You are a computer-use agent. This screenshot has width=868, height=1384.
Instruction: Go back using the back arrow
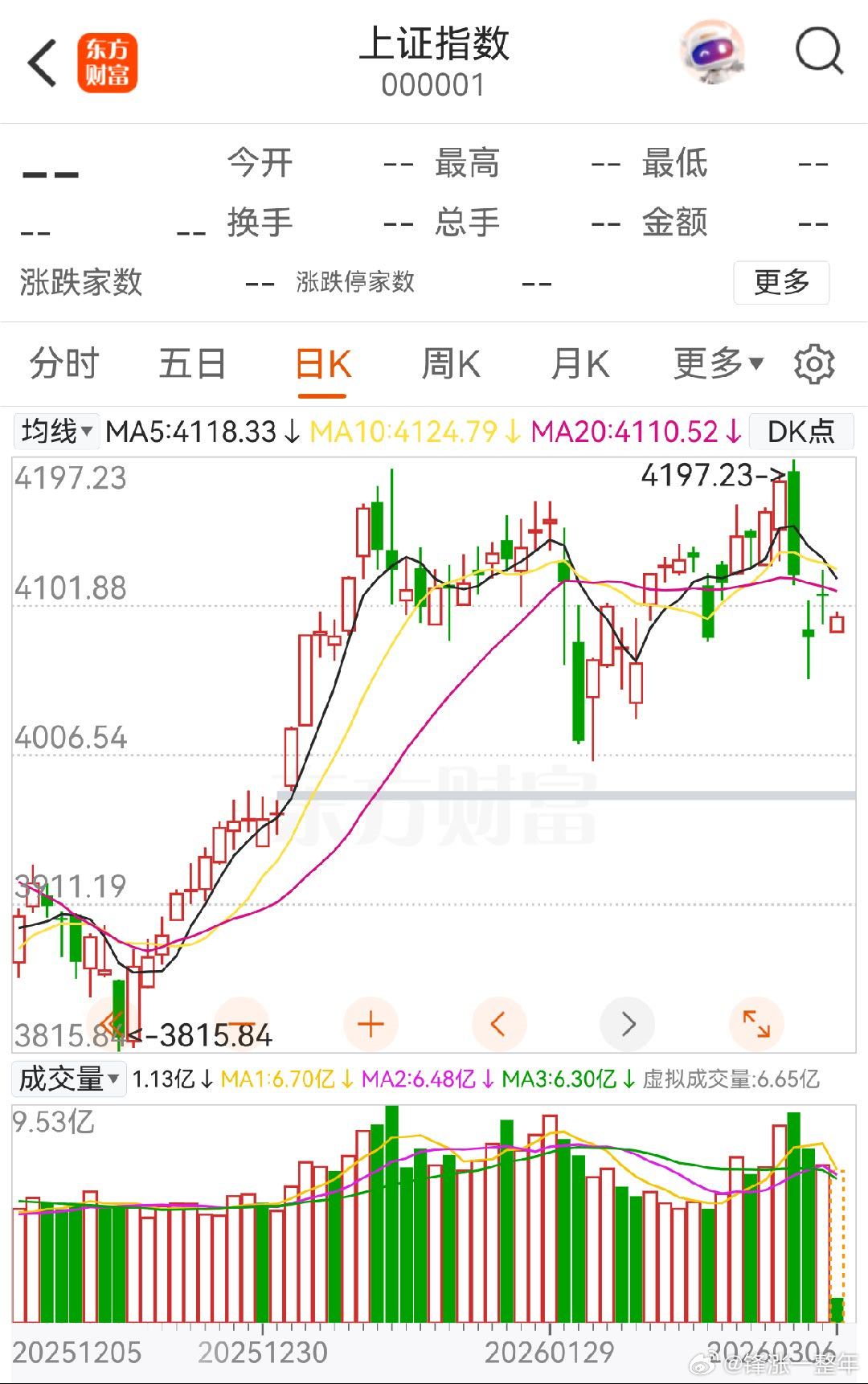(39, 60)
